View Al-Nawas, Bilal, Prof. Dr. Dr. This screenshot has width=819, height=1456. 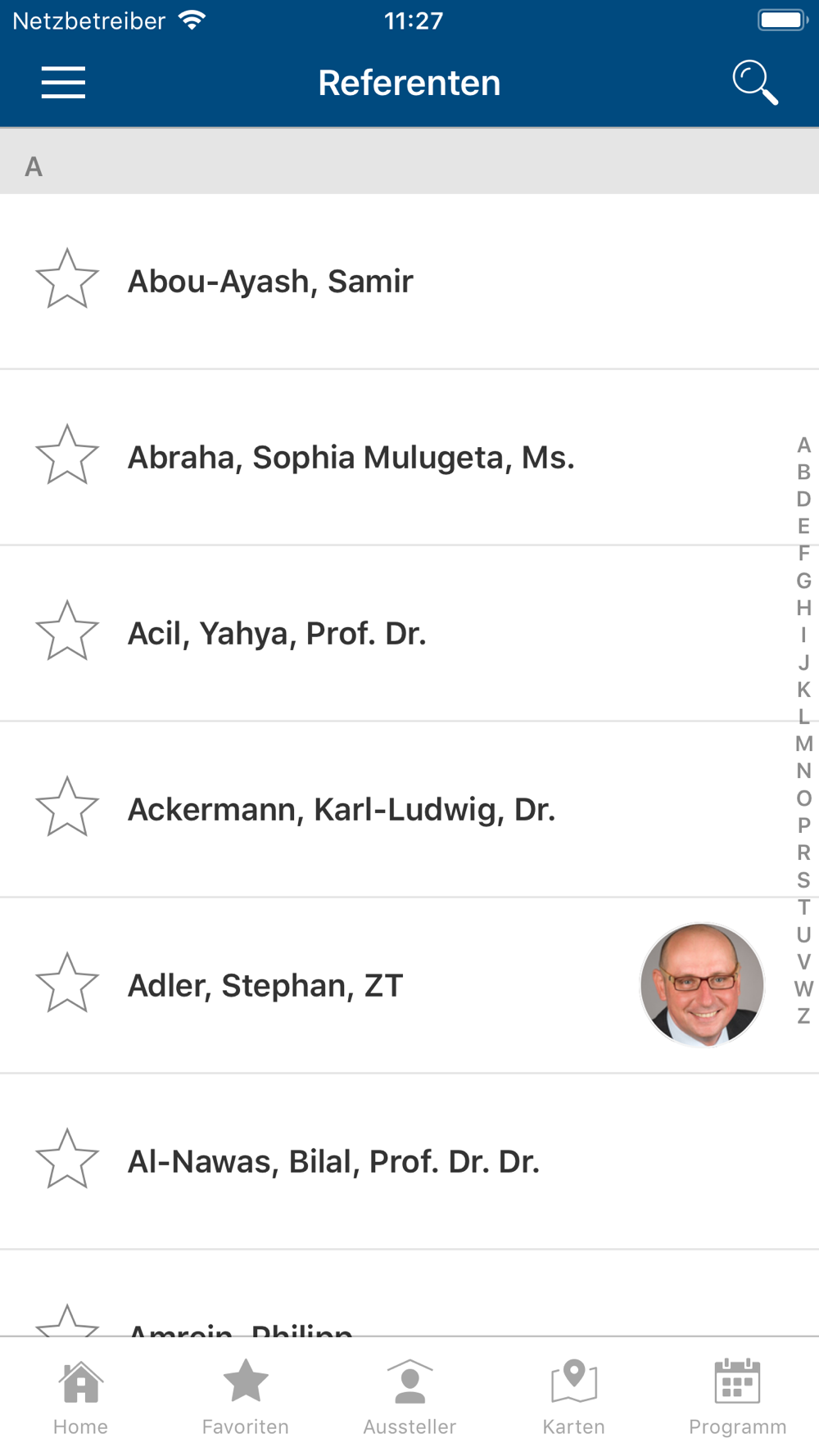click(333, 1162)
